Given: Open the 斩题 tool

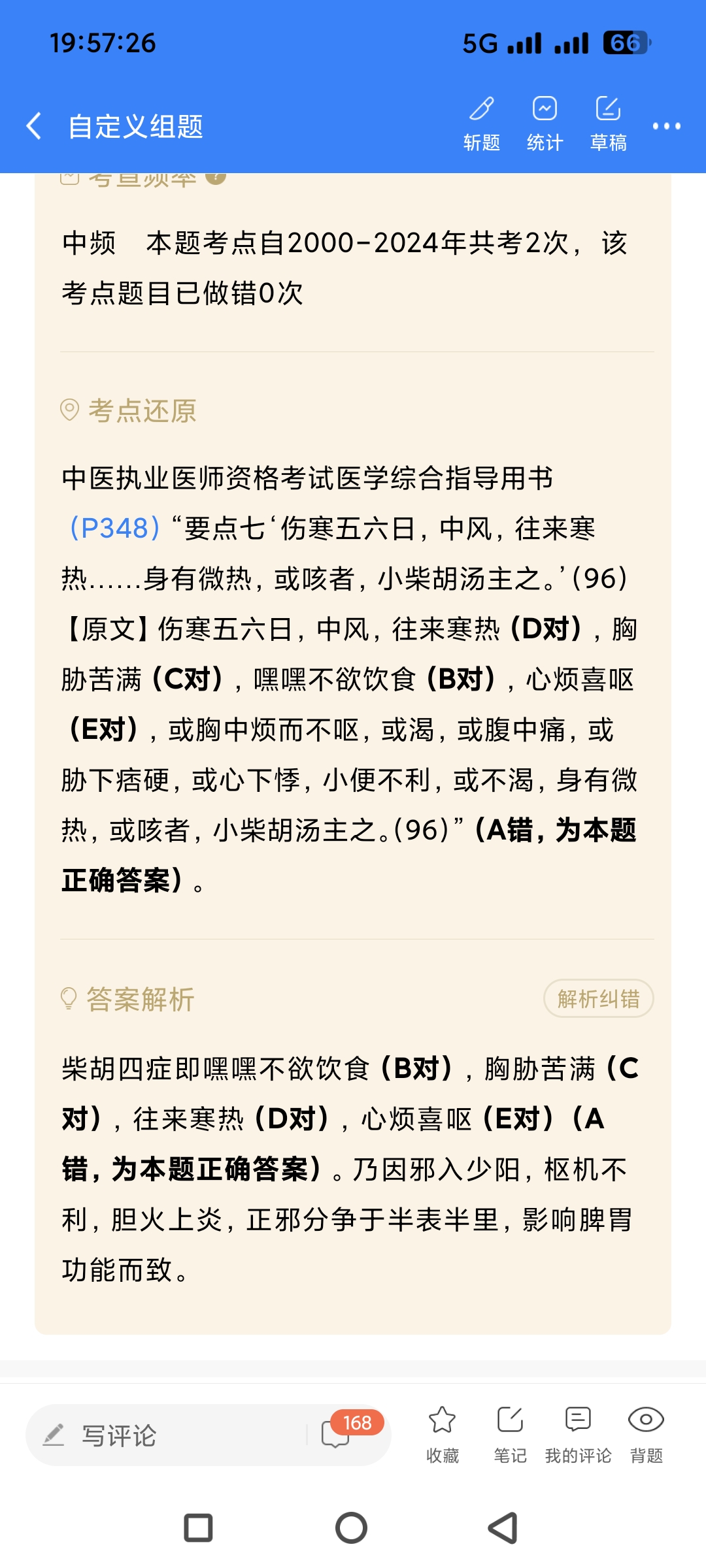Looking at the screenshot, I should [x=482, y=123].
